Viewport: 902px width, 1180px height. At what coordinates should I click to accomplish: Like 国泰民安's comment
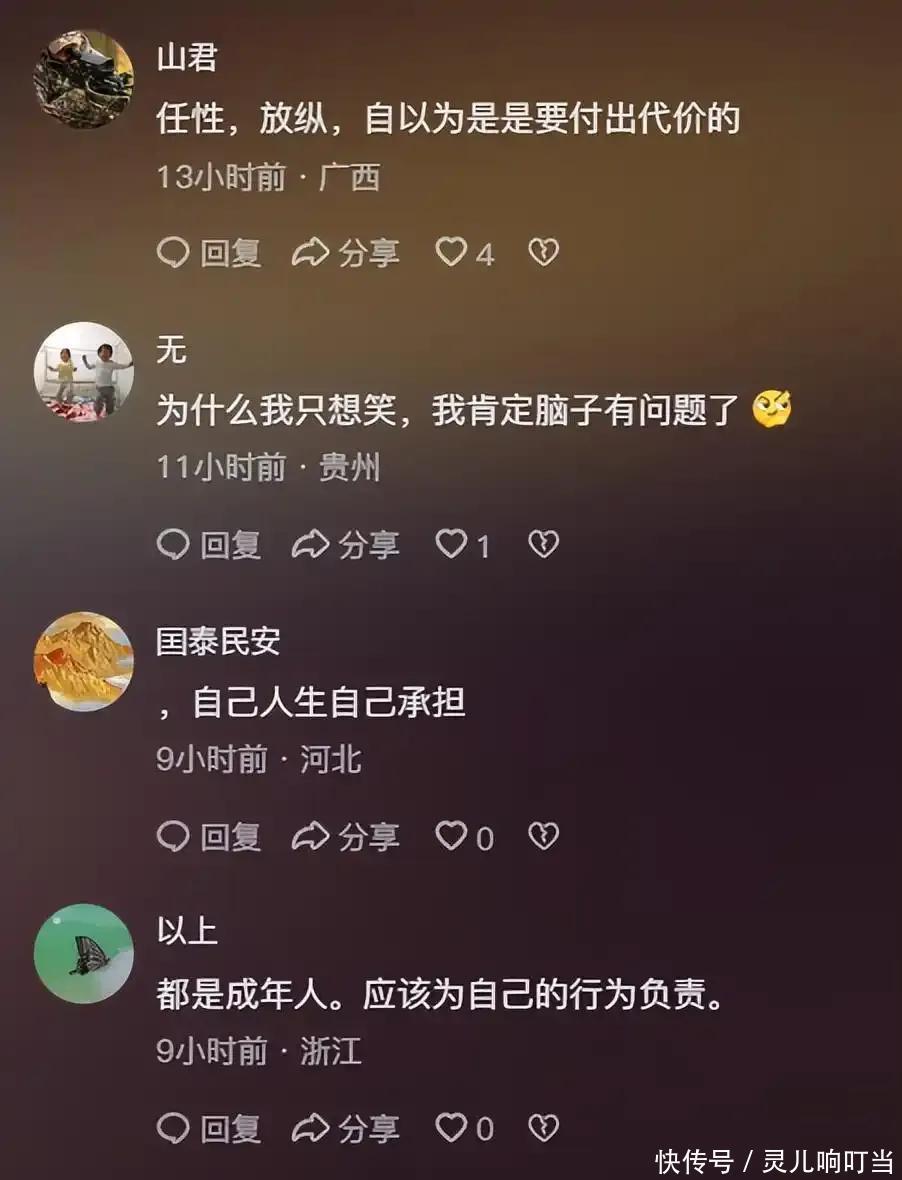click(x=452, y=837)
